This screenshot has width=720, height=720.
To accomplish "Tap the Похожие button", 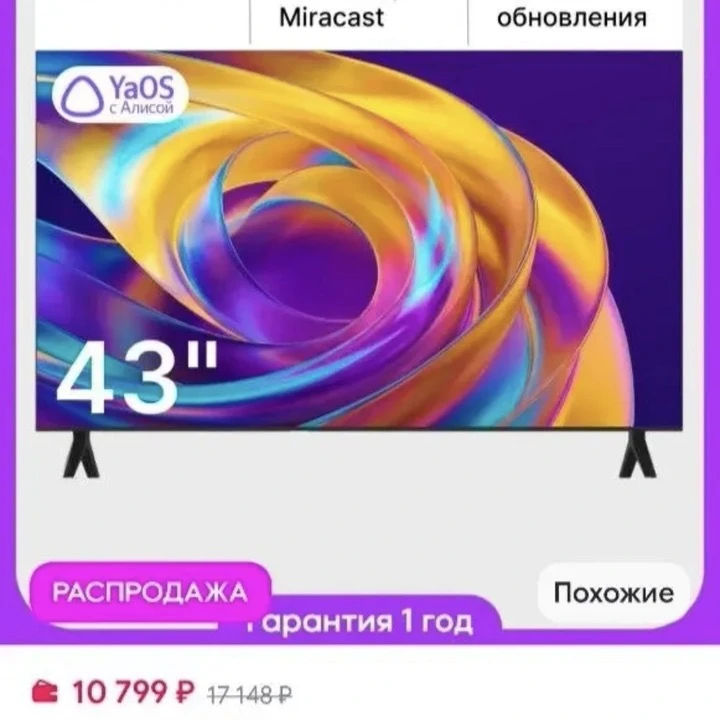I will tap(613, 593).
